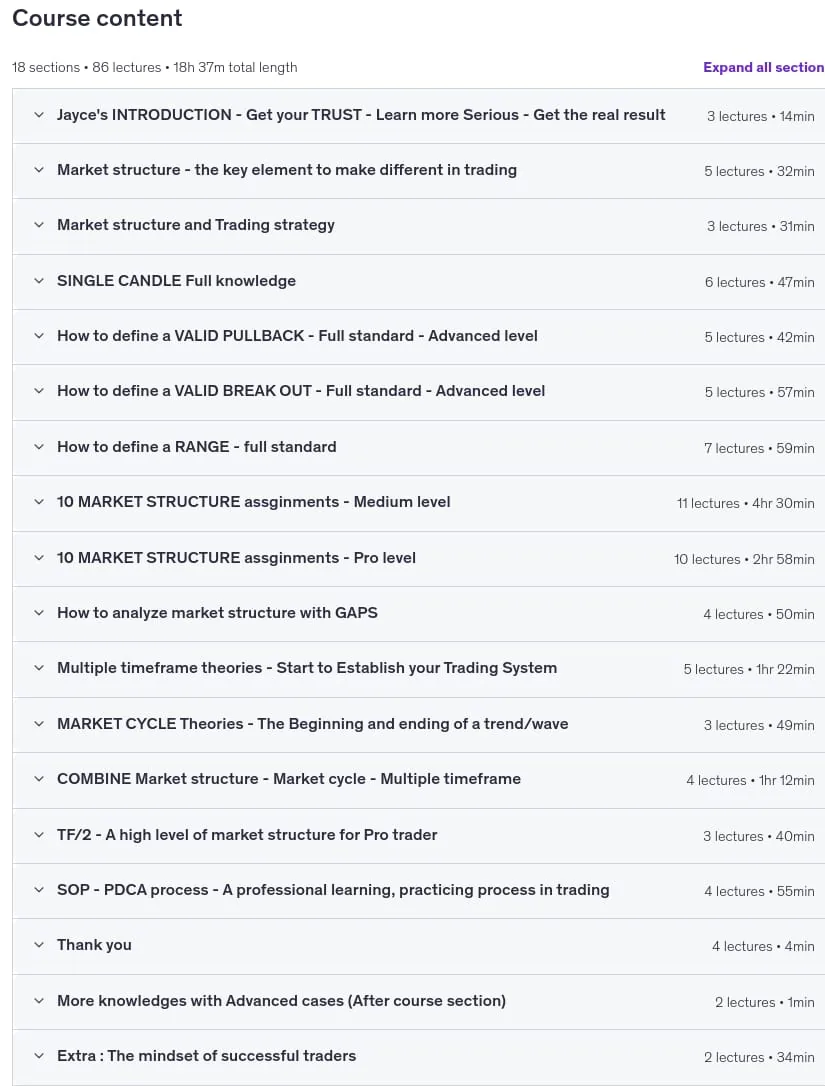
Task: Expand the VALID PULLBACK section
Action: [418, 337]
